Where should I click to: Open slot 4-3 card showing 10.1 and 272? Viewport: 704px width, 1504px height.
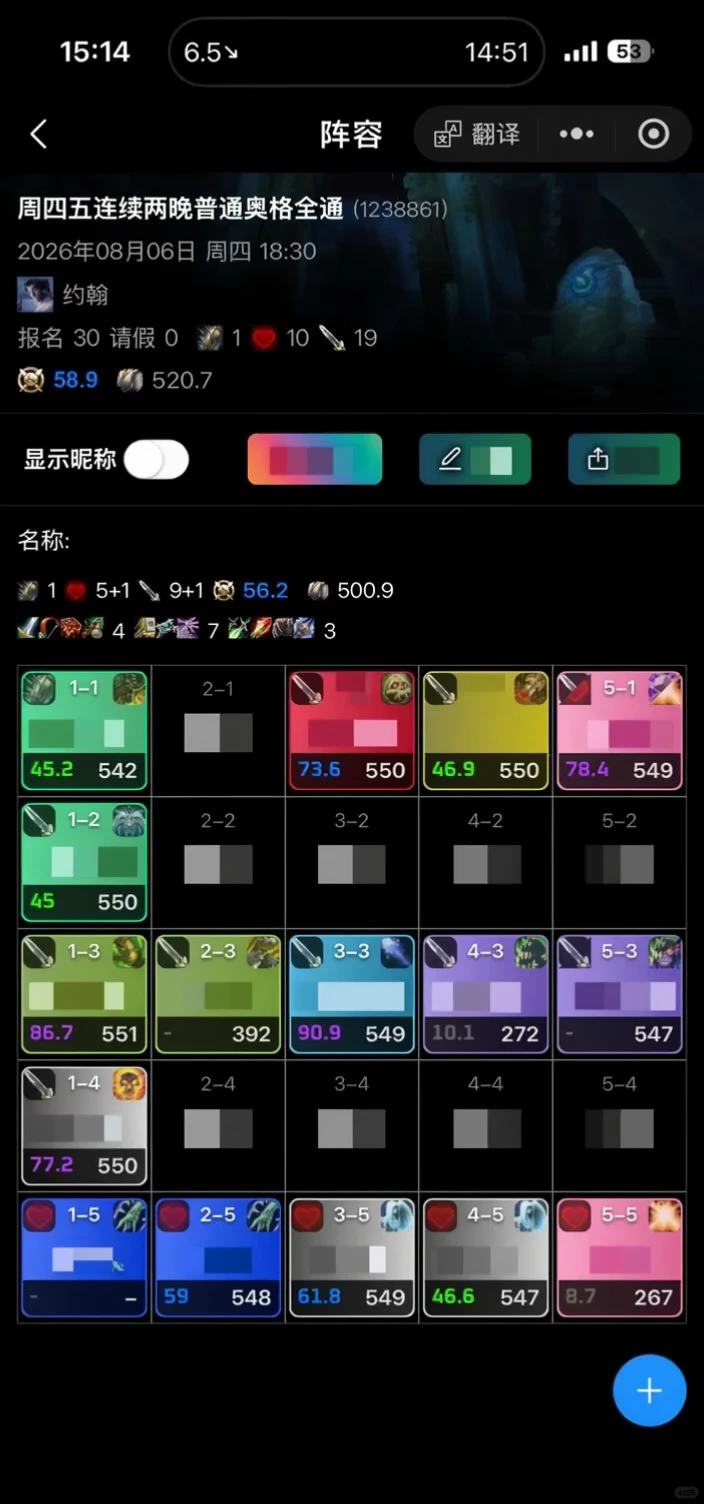tap(485, 994)
